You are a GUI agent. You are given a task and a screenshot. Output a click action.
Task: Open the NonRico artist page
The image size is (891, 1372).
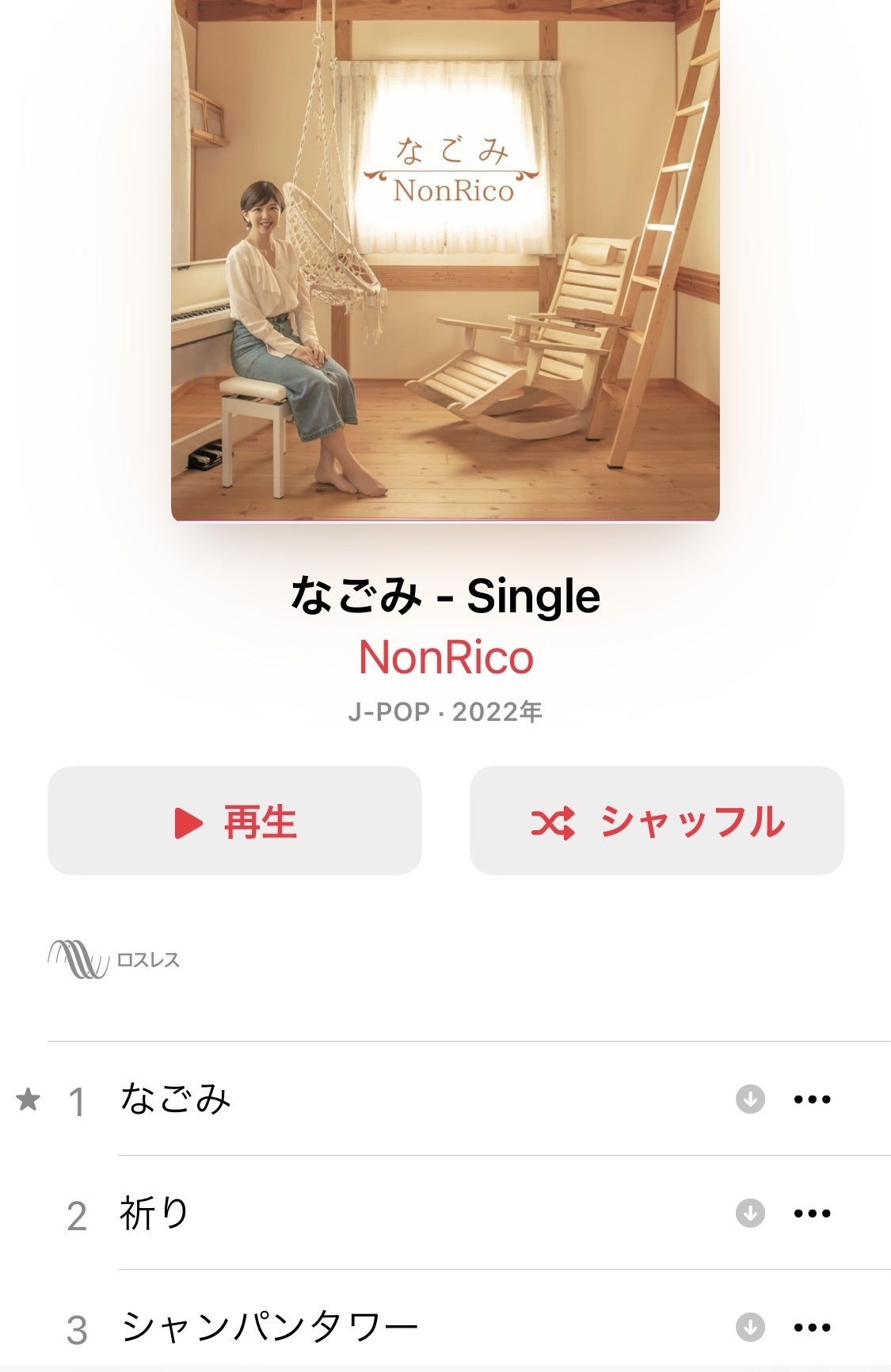click(446, 657)
